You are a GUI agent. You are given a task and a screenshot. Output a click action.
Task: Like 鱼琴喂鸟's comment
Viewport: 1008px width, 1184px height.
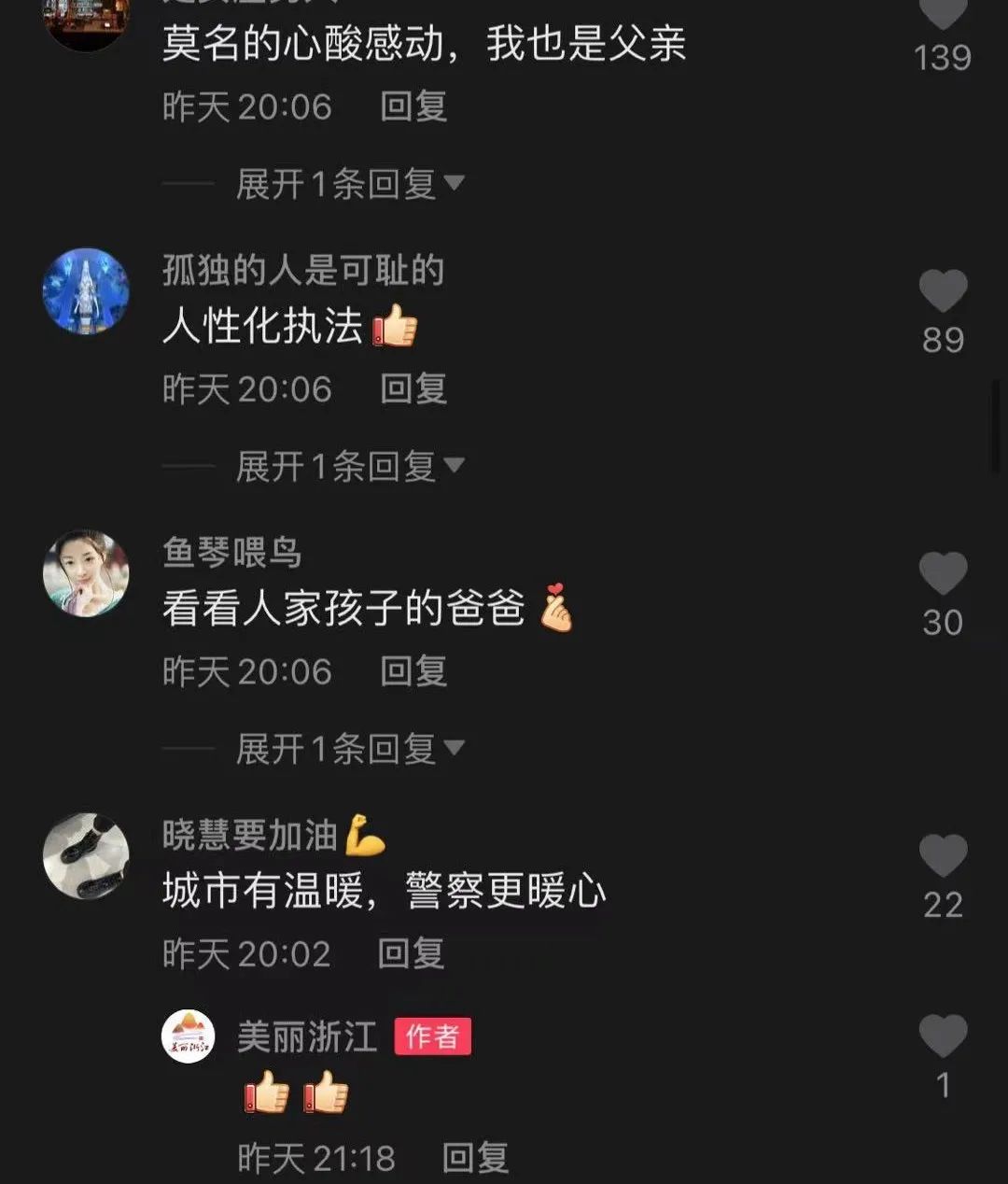(x=943, y=574)
